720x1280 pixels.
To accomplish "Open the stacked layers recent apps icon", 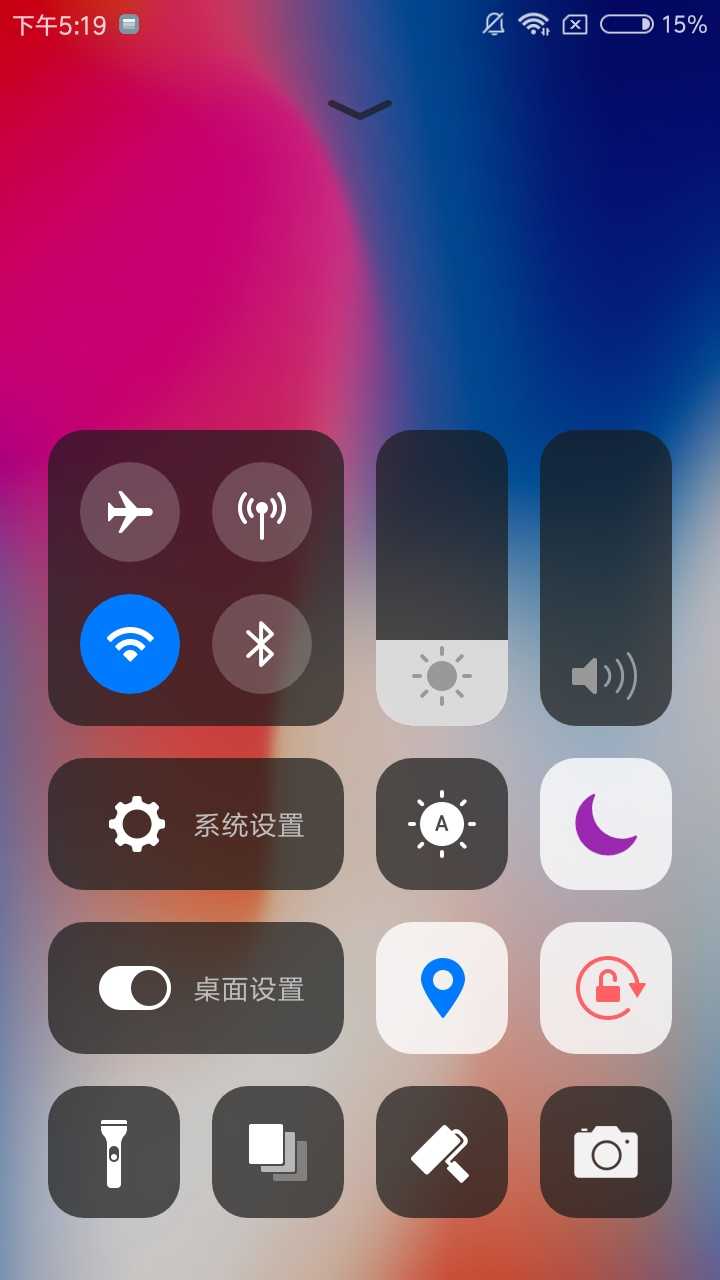I will (x=278, y=1152).
